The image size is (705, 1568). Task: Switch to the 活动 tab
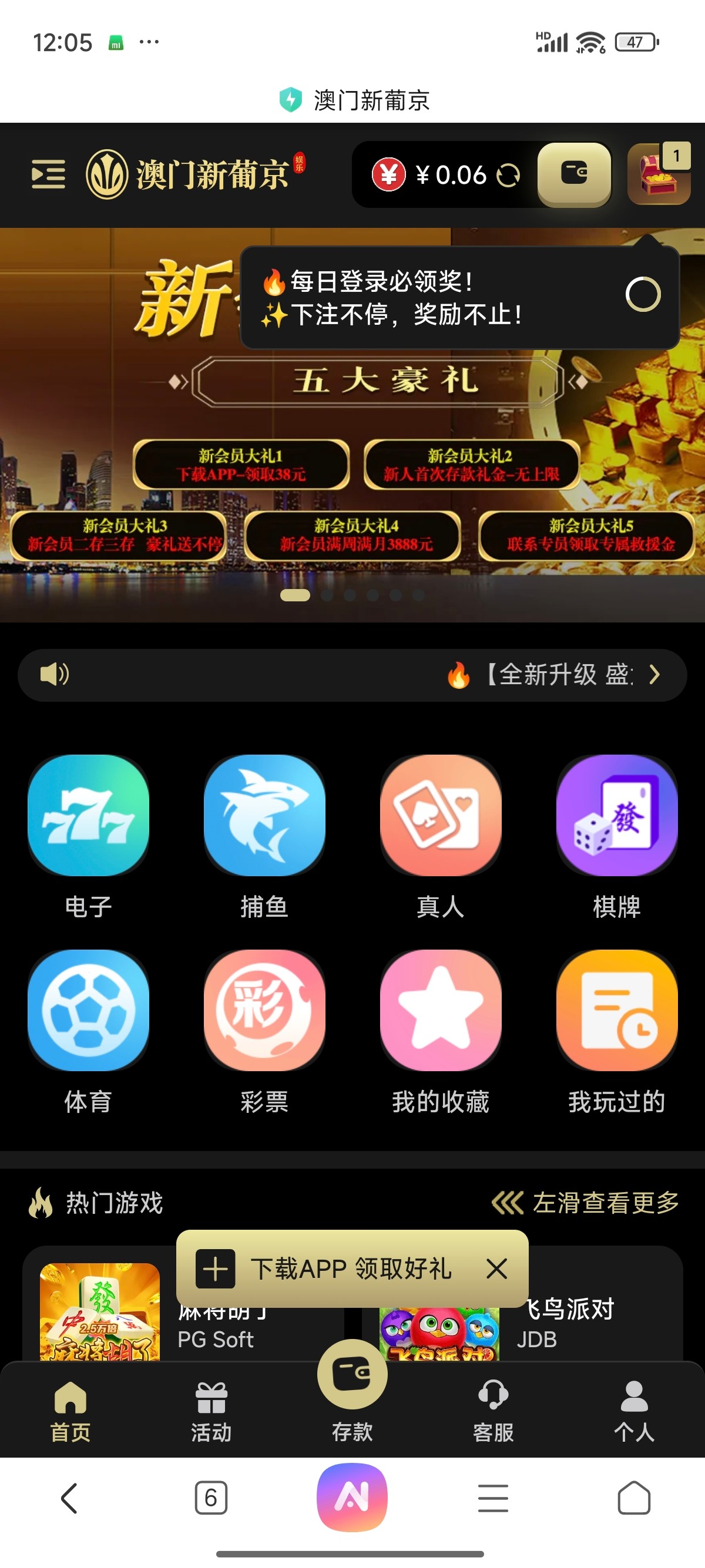pyautogui.click(x=211, y=1411)
